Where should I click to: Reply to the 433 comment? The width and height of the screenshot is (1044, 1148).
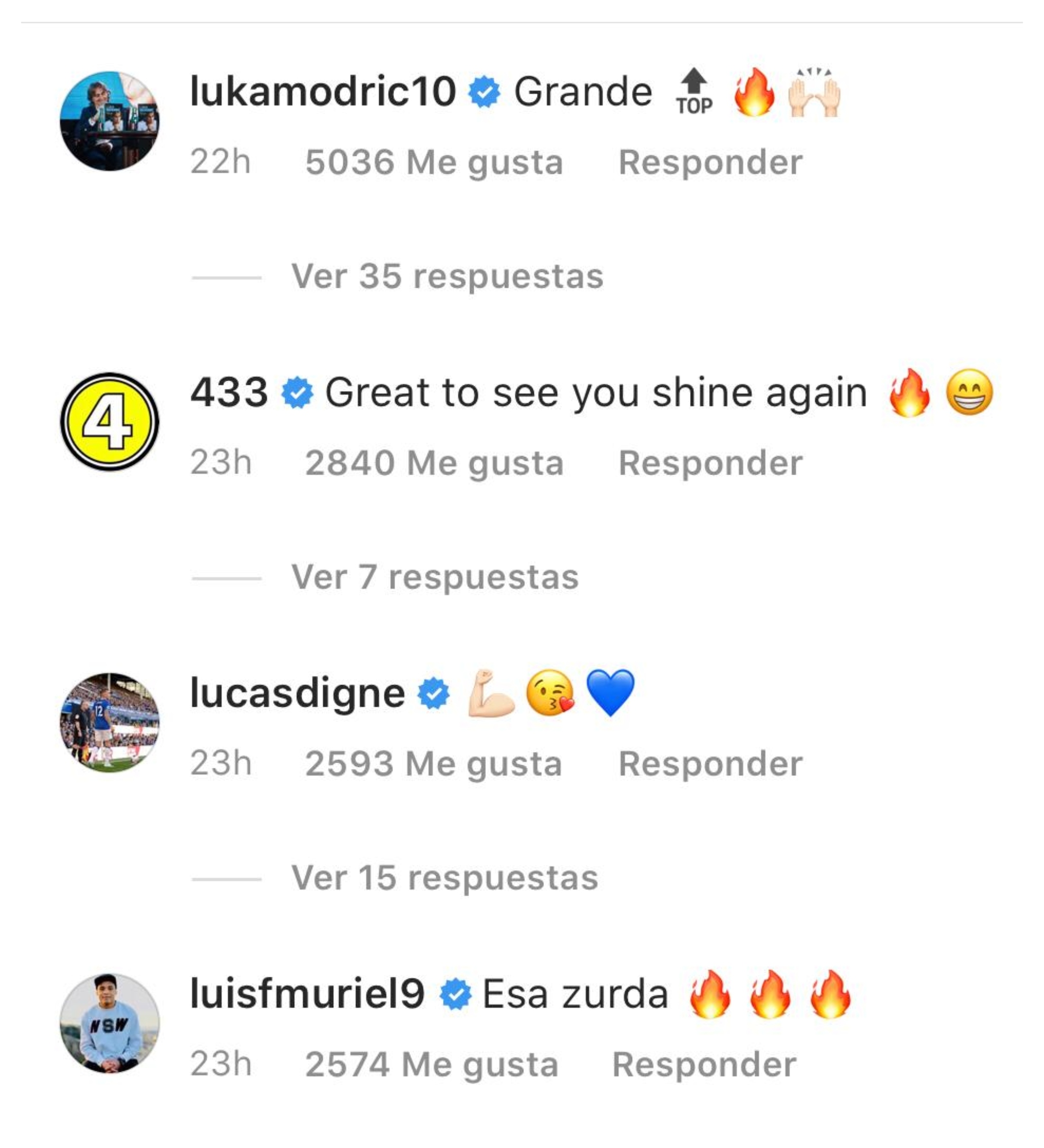tap(710, 463)
